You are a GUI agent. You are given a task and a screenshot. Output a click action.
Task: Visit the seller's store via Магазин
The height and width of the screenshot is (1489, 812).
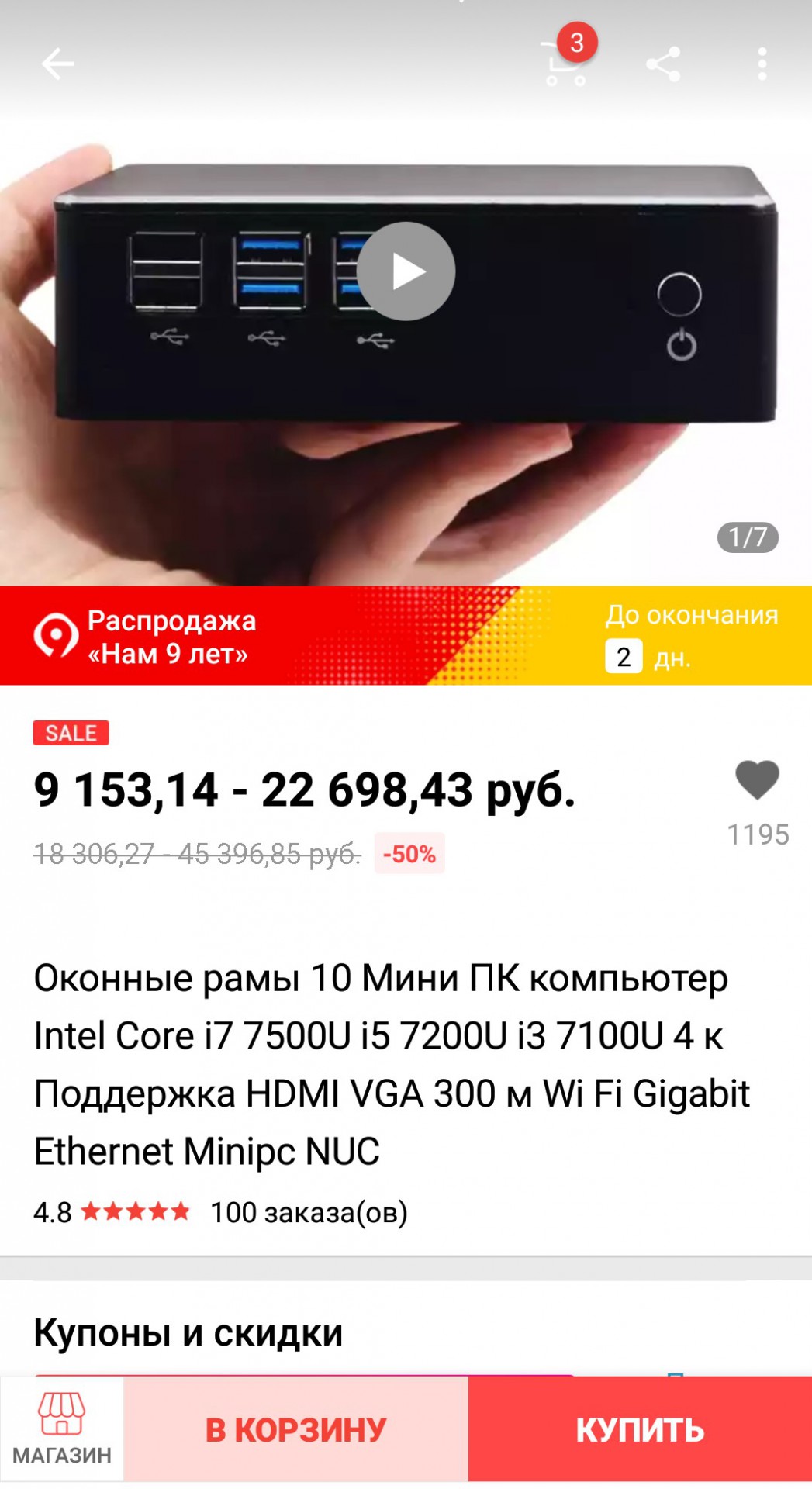62,1429
